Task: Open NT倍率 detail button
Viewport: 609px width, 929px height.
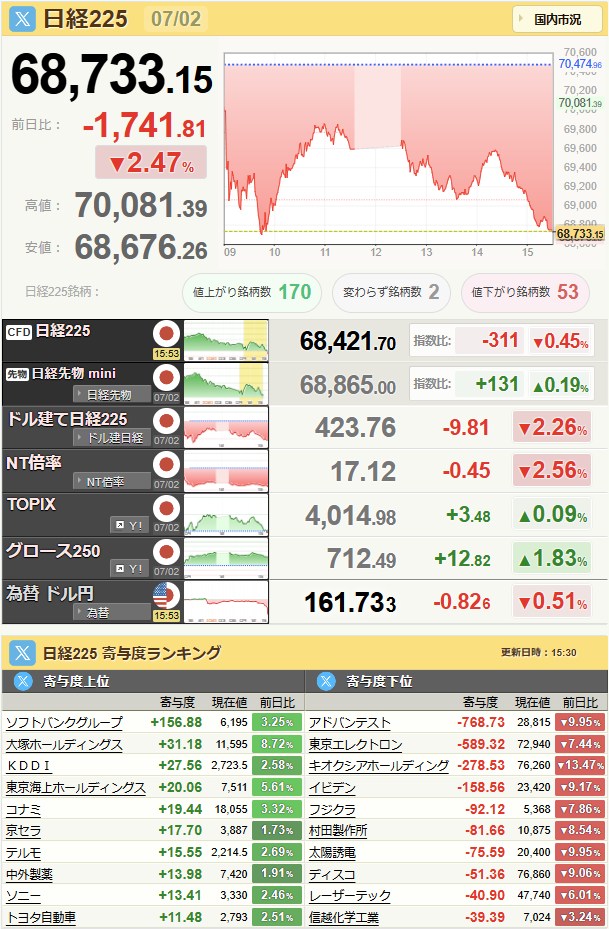Action: 112,482
